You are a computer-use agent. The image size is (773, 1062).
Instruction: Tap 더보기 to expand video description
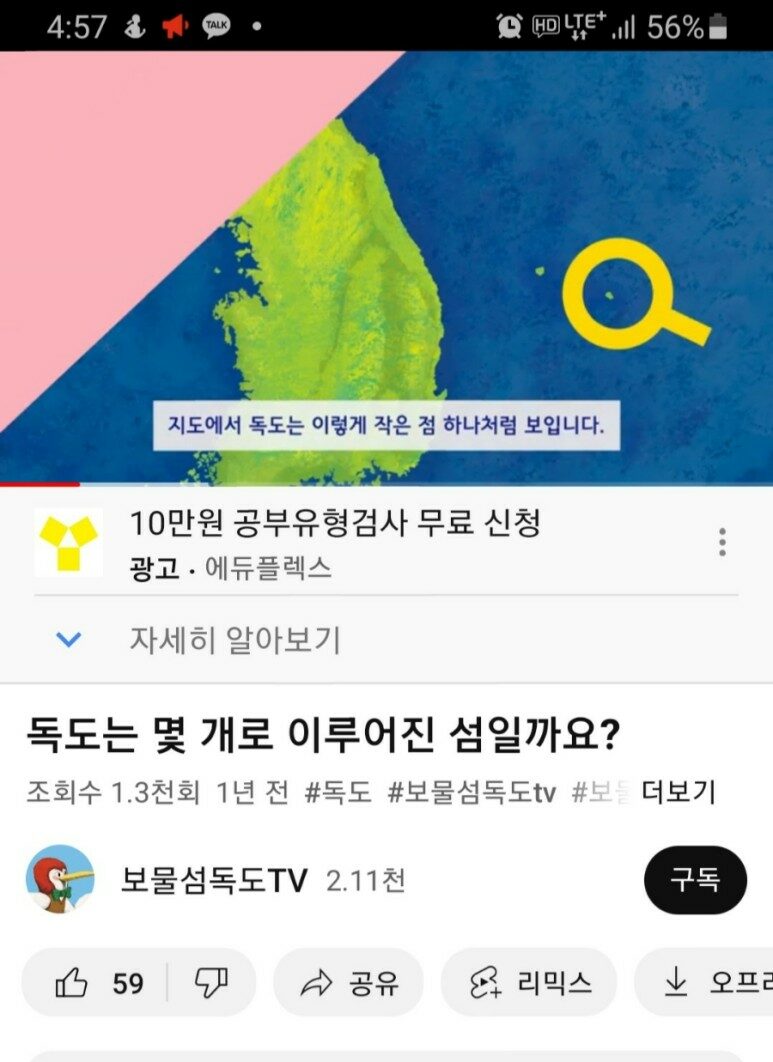[x=679, y=793]
